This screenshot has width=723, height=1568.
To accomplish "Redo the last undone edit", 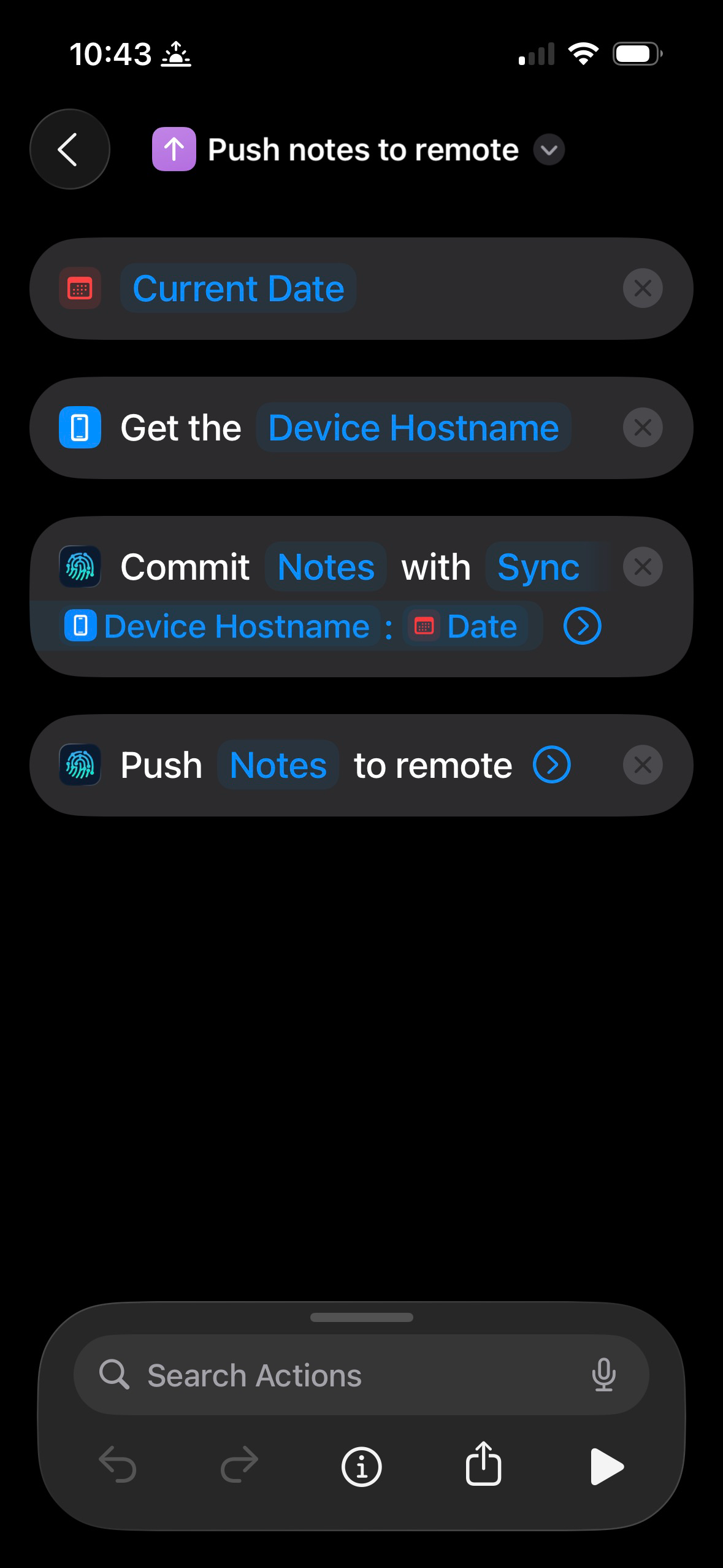I will [239, 1466].
